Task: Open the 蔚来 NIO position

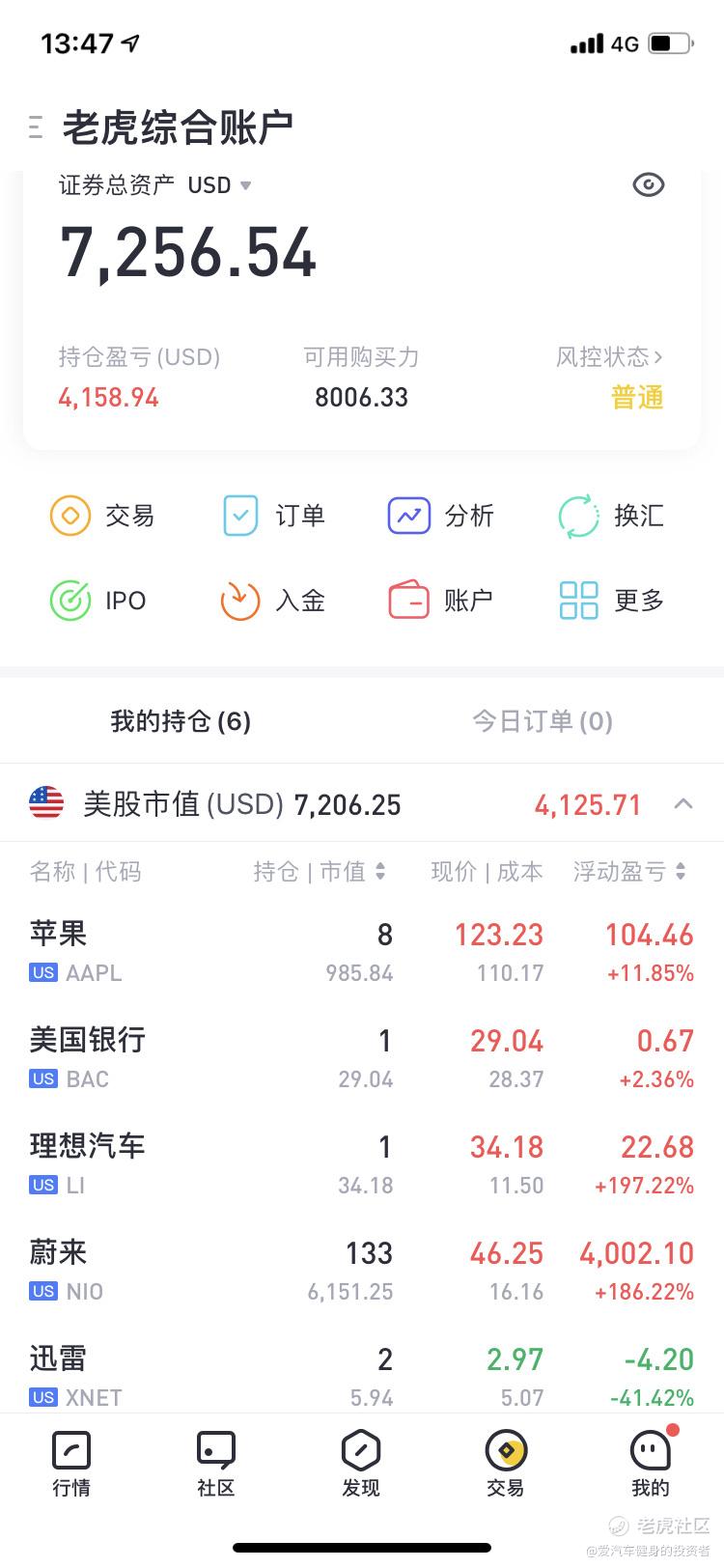Action: (362, 1271)
